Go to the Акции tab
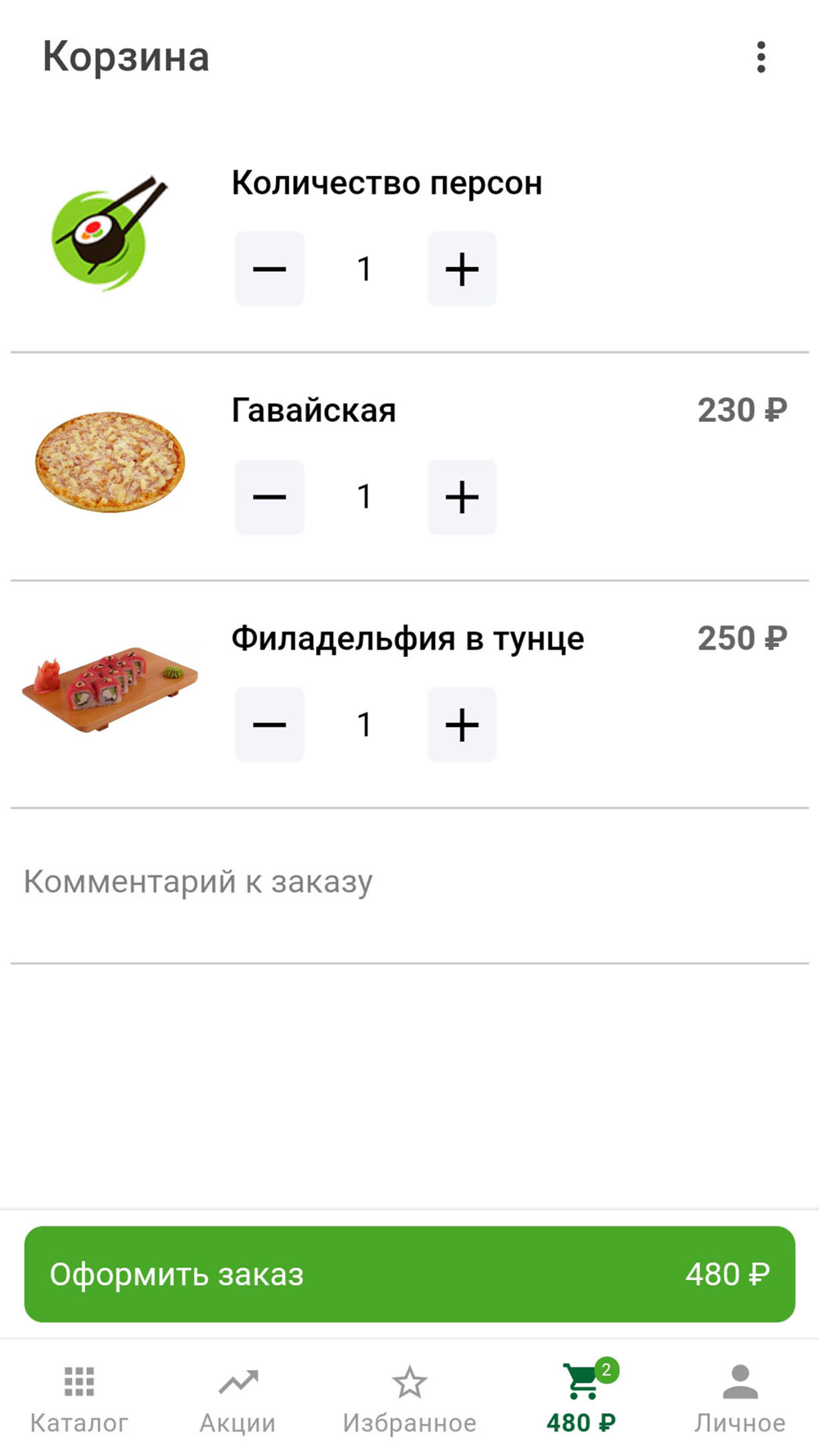 pyautogui.click(x=238, y=1399)
